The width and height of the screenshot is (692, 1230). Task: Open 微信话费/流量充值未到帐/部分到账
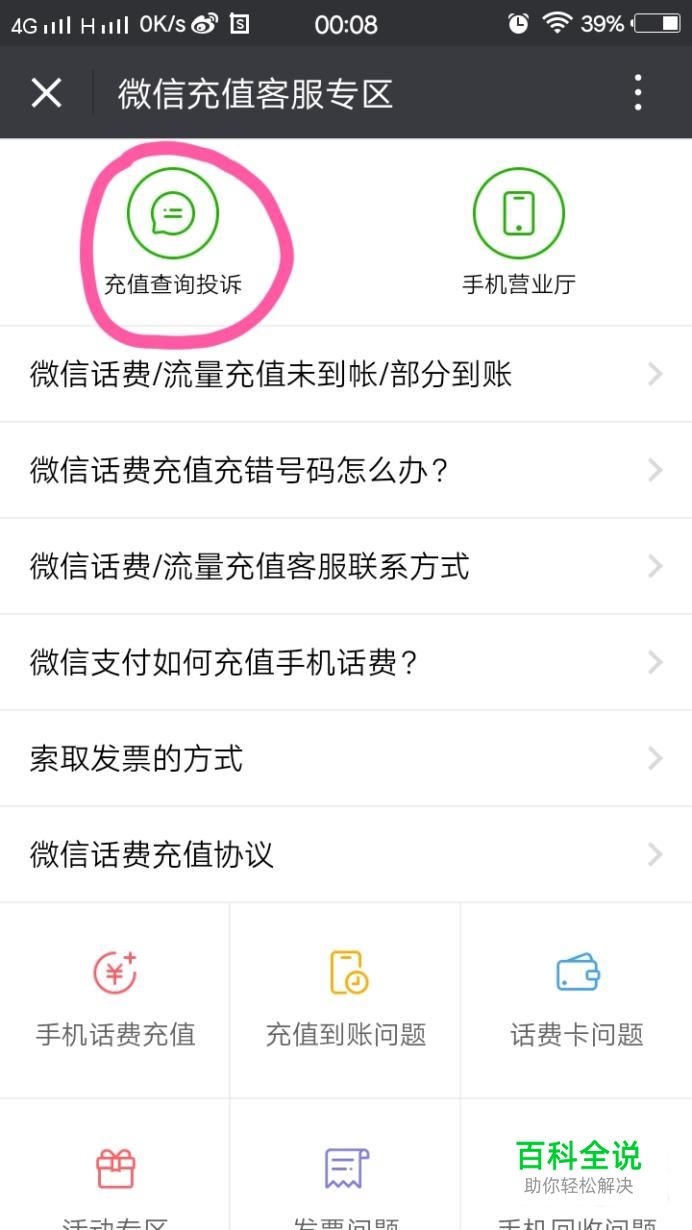(x=346, y=374)
